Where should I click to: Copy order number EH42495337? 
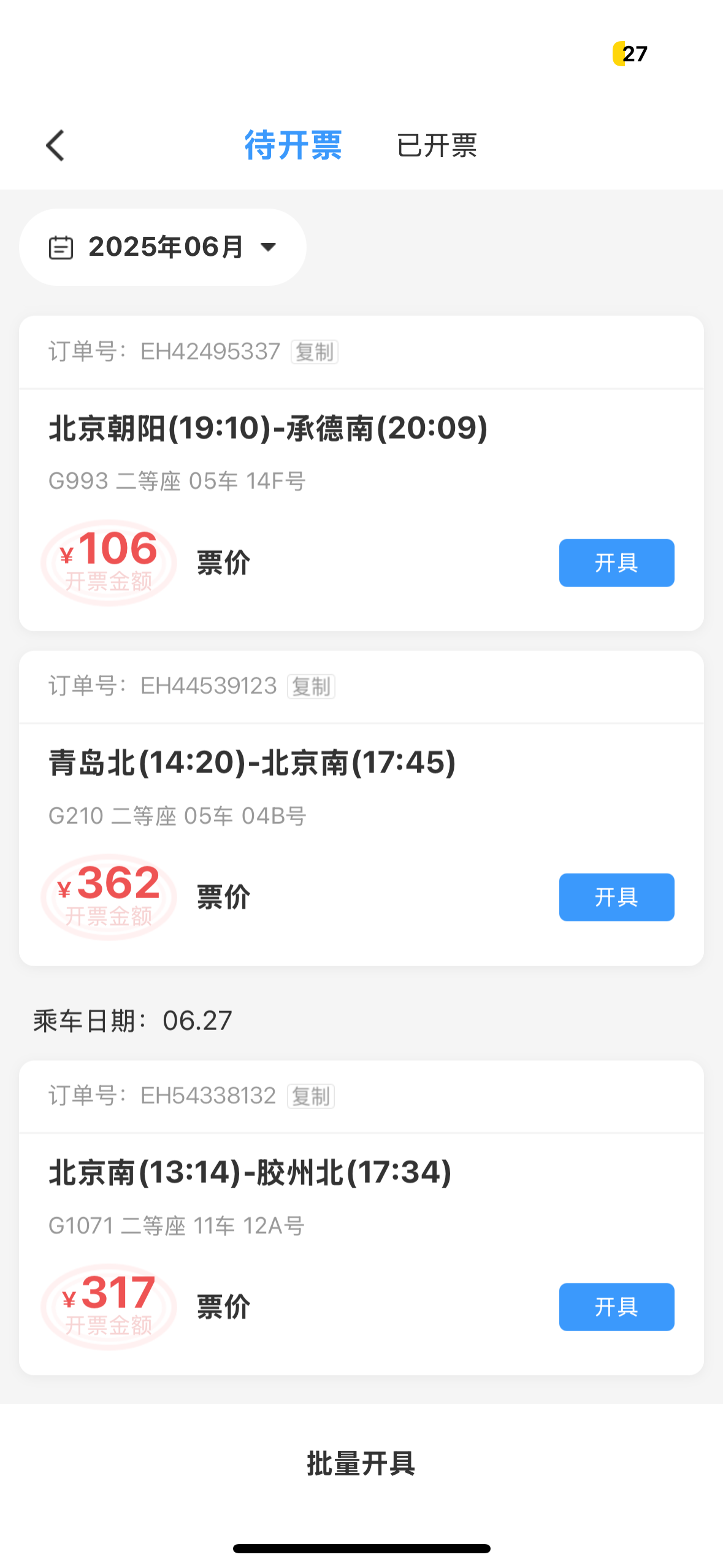coord(315,352)
